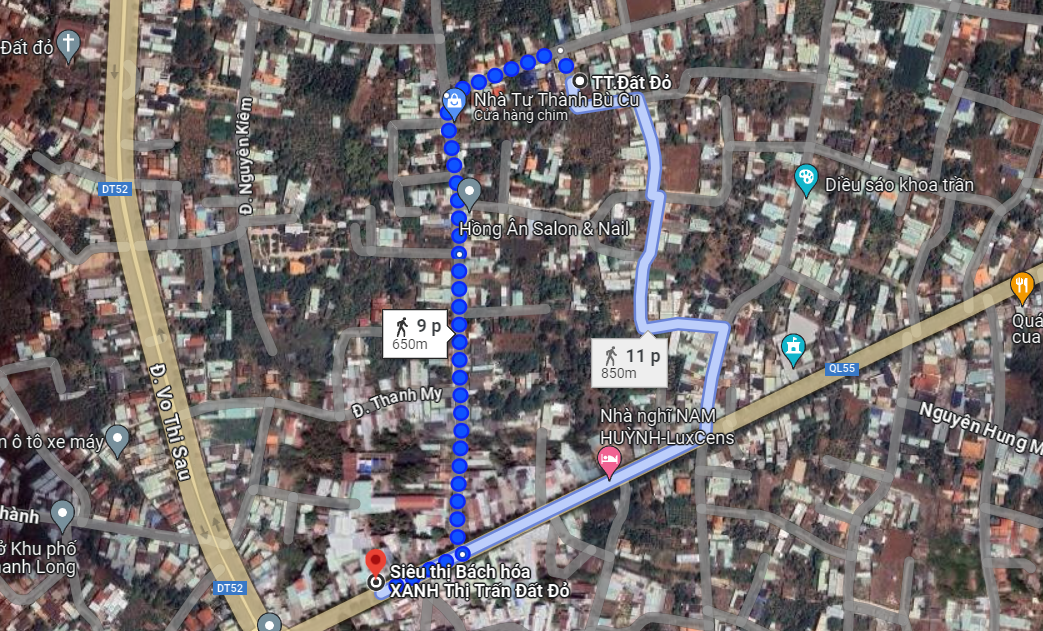Open the restaurant pin labeled Quá

(1021, 285)
